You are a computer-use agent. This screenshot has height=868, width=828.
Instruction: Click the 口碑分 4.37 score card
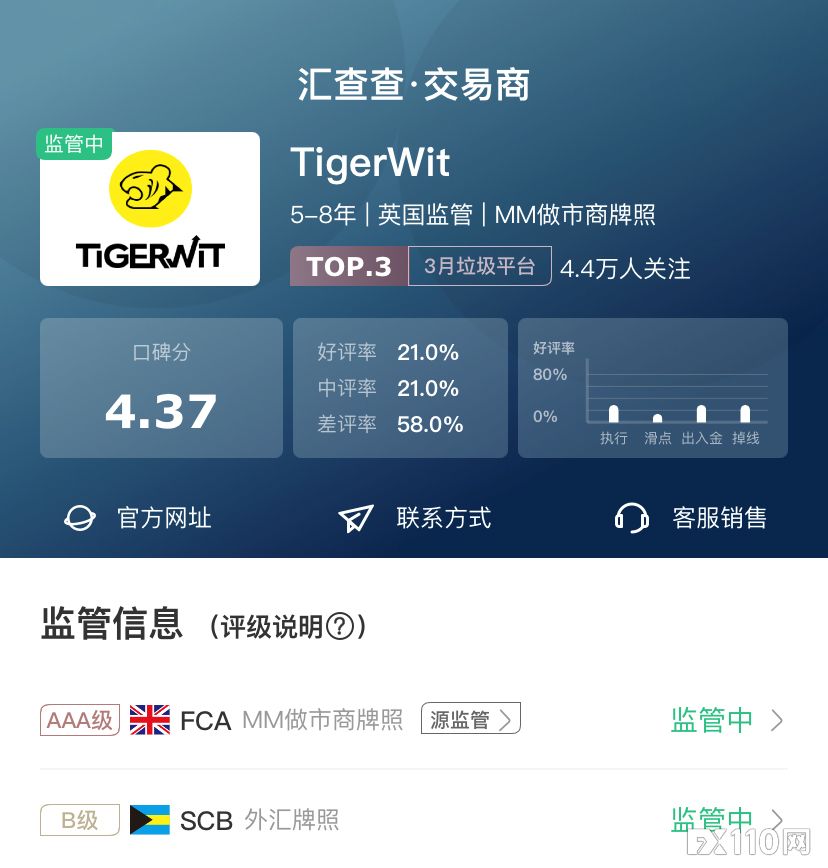tap(160, 388)
